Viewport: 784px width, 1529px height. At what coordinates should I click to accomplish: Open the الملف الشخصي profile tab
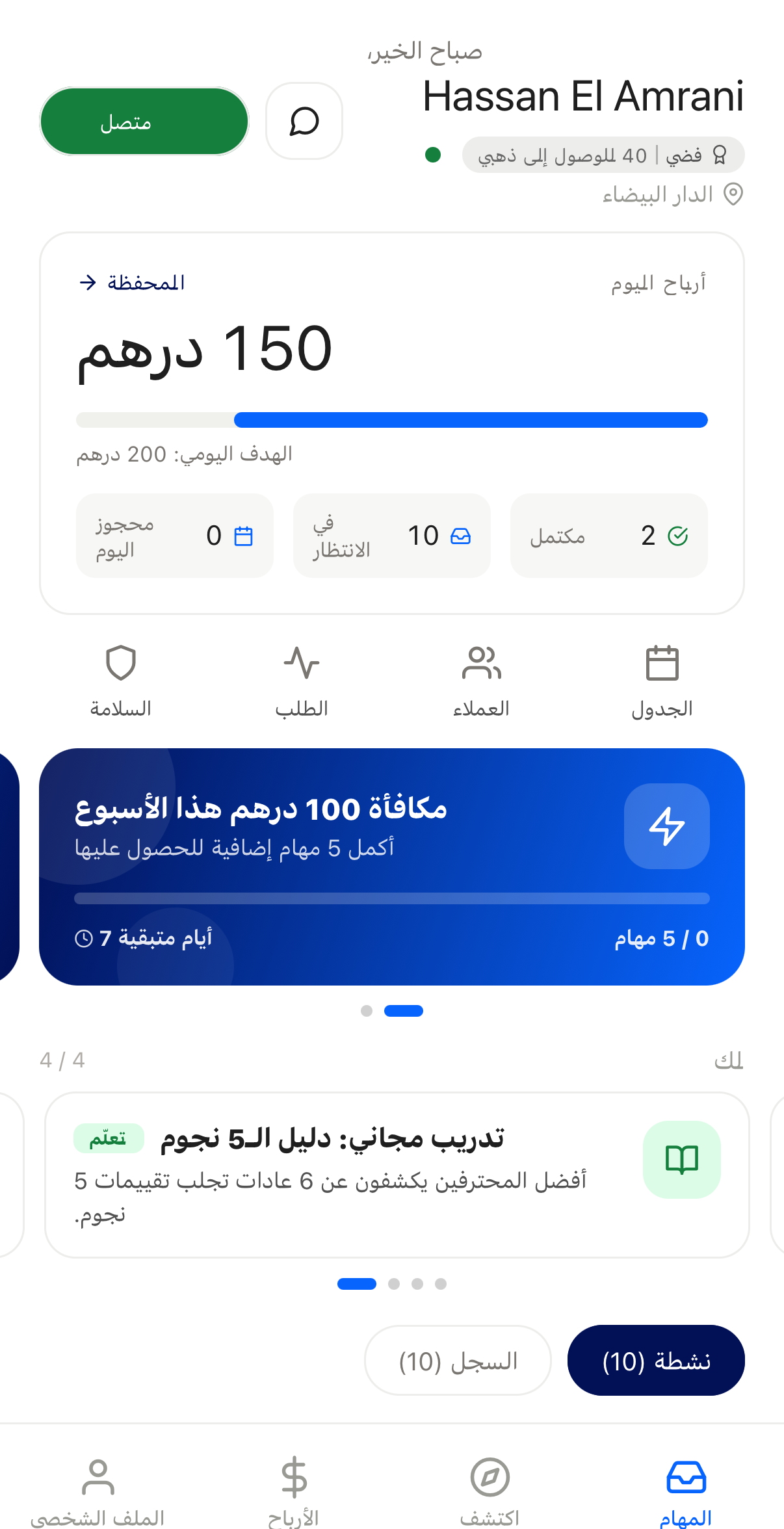[98, 1476]
